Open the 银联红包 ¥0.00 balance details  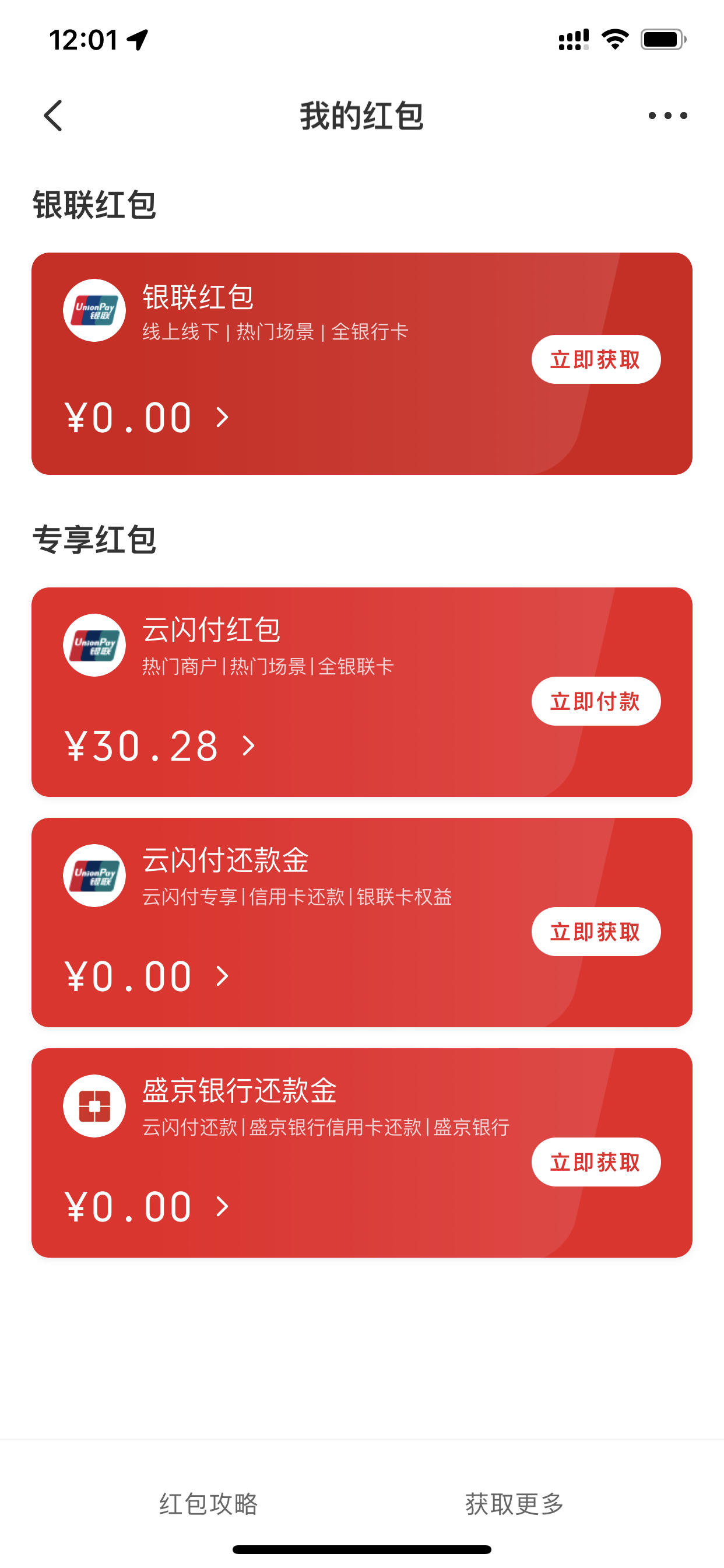[147, 418]
